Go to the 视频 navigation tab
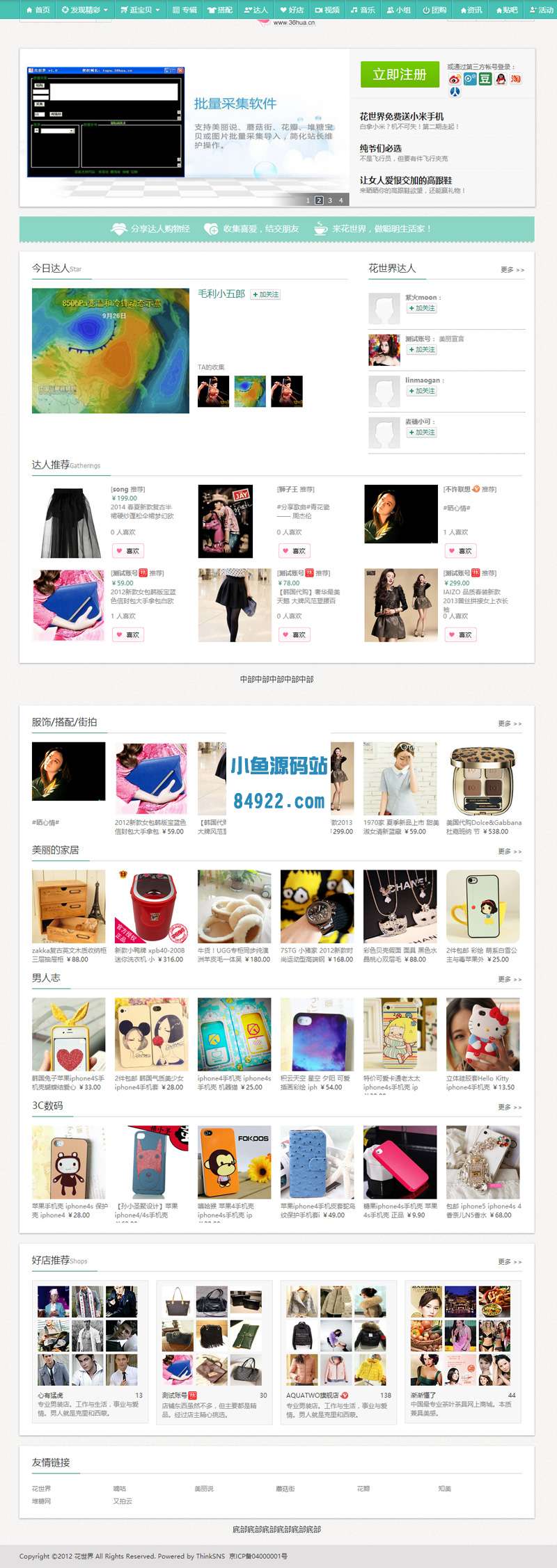The width and height of the screenshot is (557, 1568). click(327, 10)
